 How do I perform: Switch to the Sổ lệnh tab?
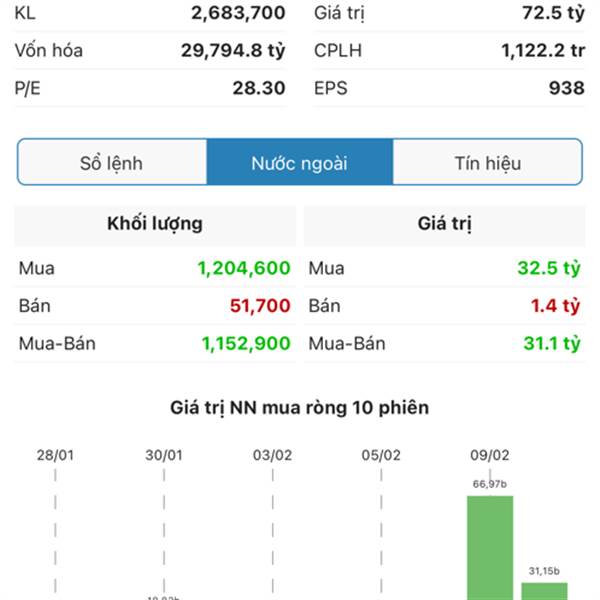click(x=112, y=163)
